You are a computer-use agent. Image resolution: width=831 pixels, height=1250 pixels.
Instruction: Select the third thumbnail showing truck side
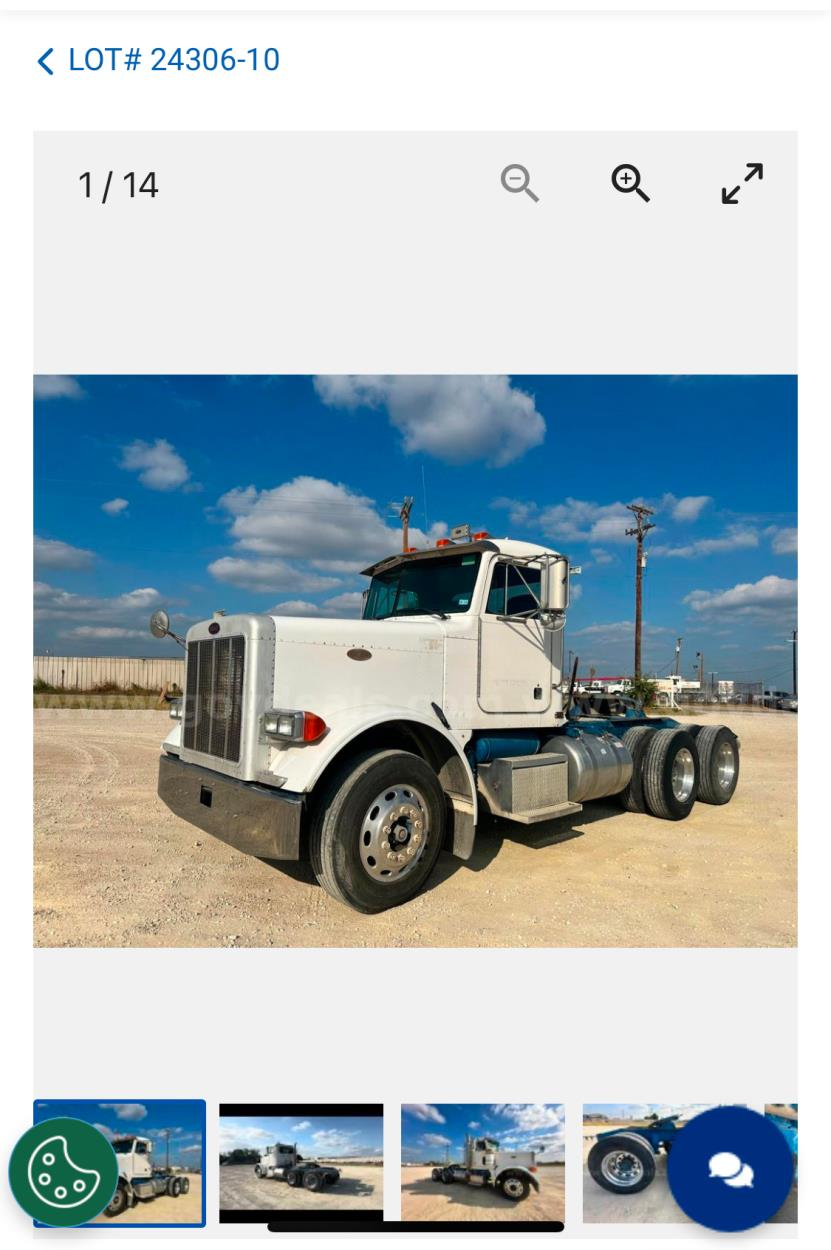click(x=482, y=1163)
